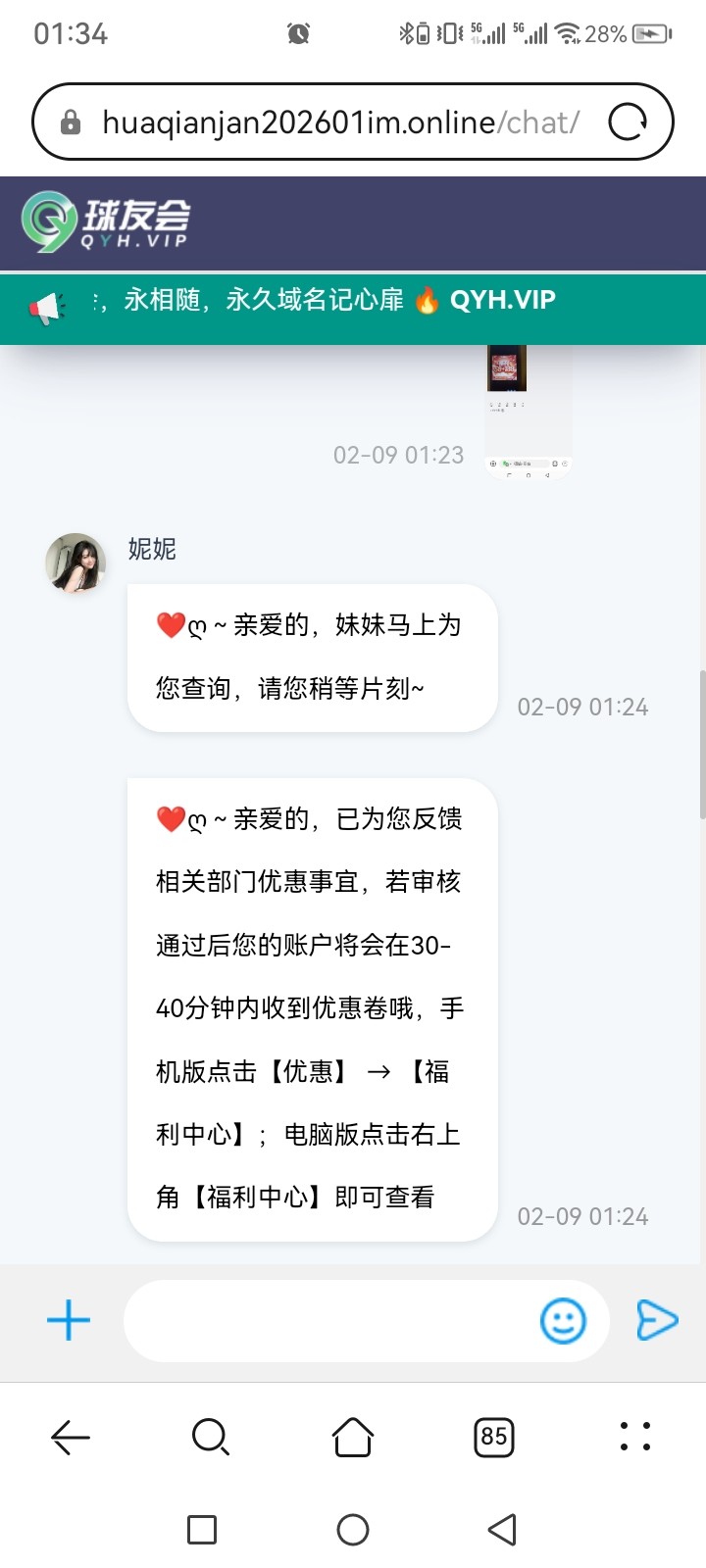The width and height of the screenshot is (706, 1568).
Task: Focus the chat message input field
Action: pyautogui.click(x=328, y=1320)
